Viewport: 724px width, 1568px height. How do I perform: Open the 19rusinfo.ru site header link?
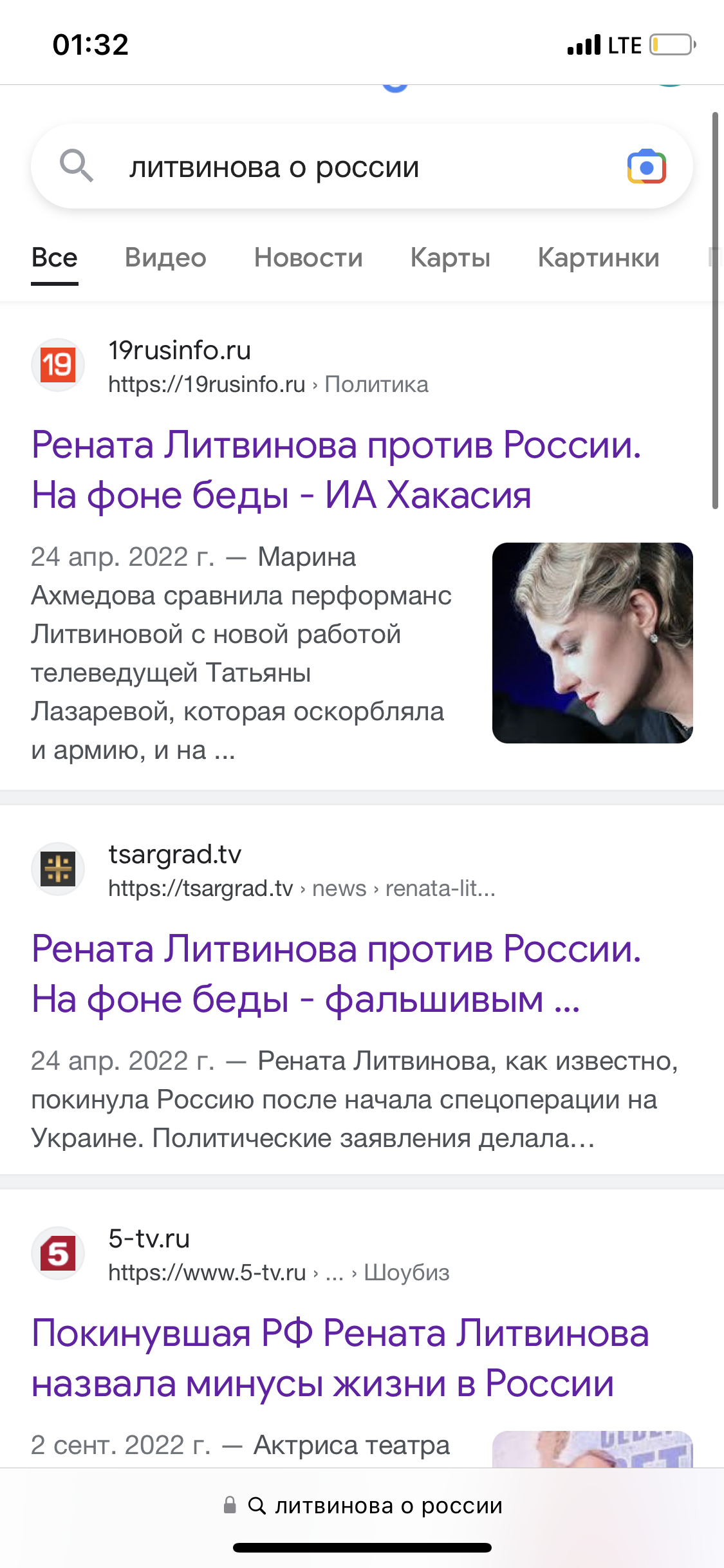pos(179,351)
